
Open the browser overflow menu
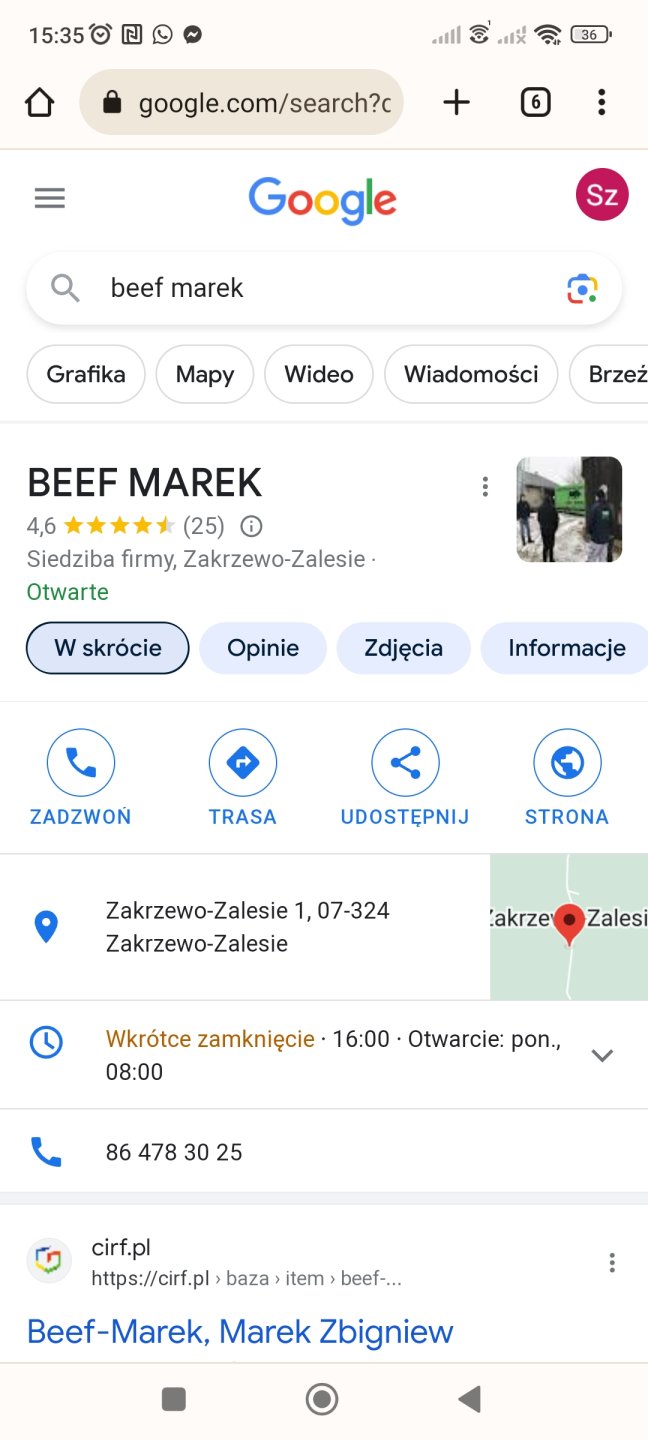pyautogui.click(x=601, y=102)
